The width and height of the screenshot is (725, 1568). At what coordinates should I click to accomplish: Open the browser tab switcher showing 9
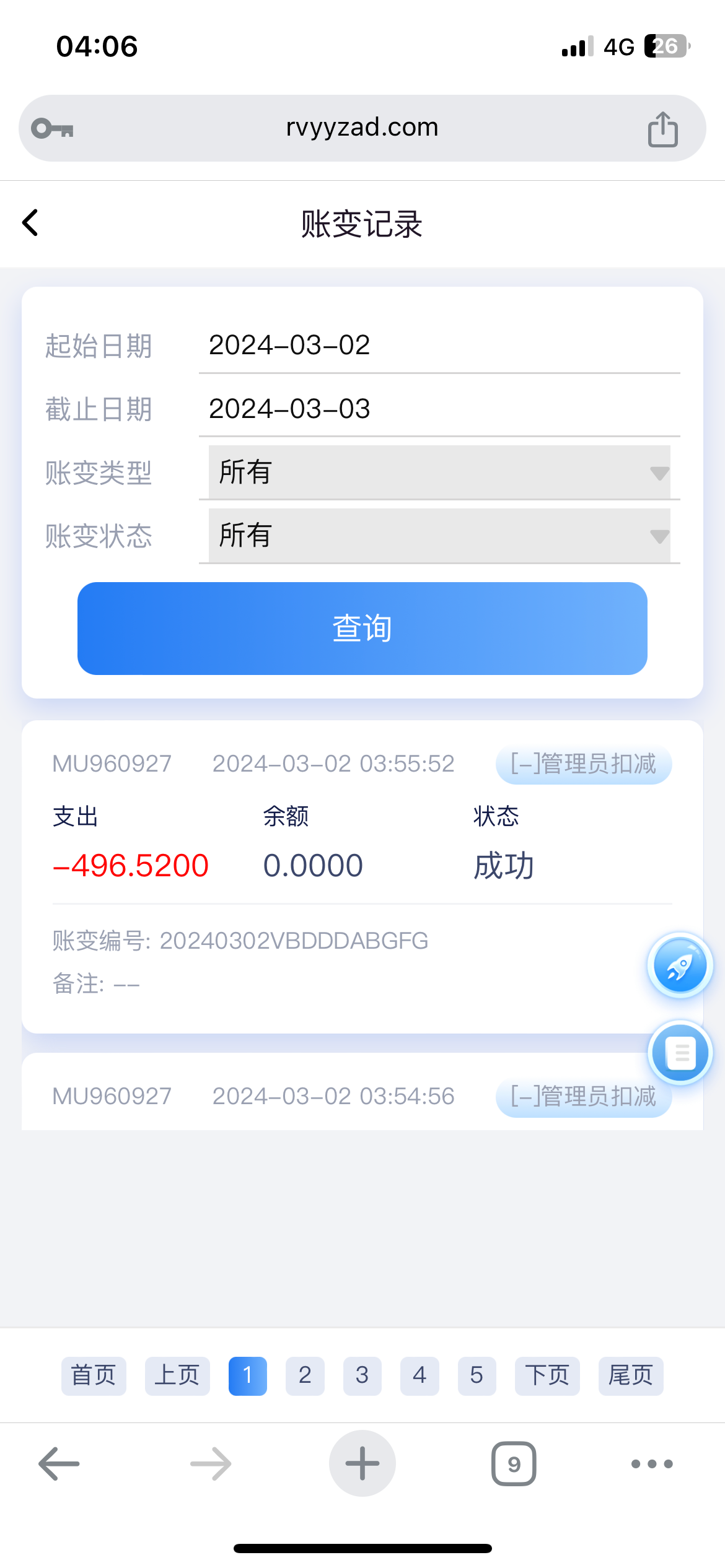tap(514, 1464)
